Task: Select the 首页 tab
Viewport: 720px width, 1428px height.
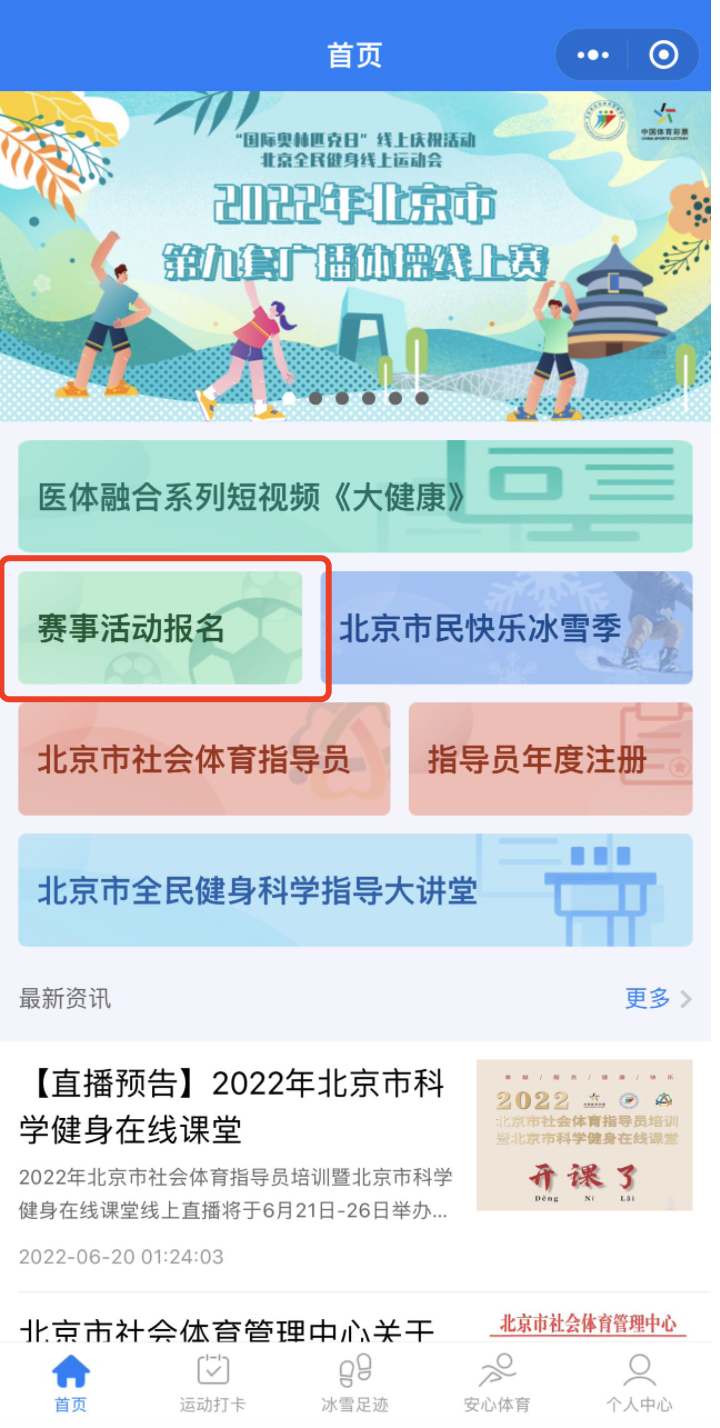Action: 70,1383
